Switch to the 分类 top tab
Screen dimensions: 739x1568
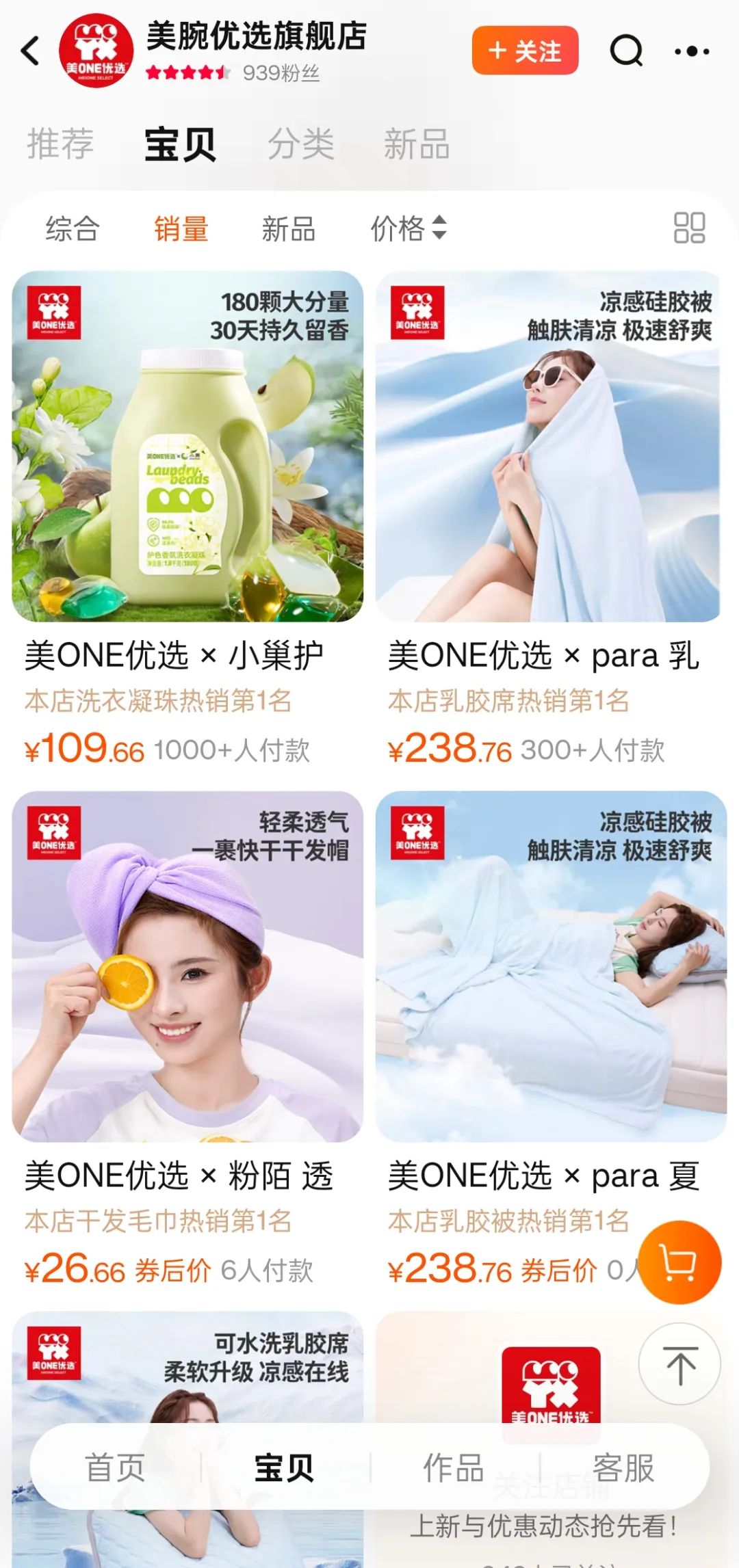301,144
